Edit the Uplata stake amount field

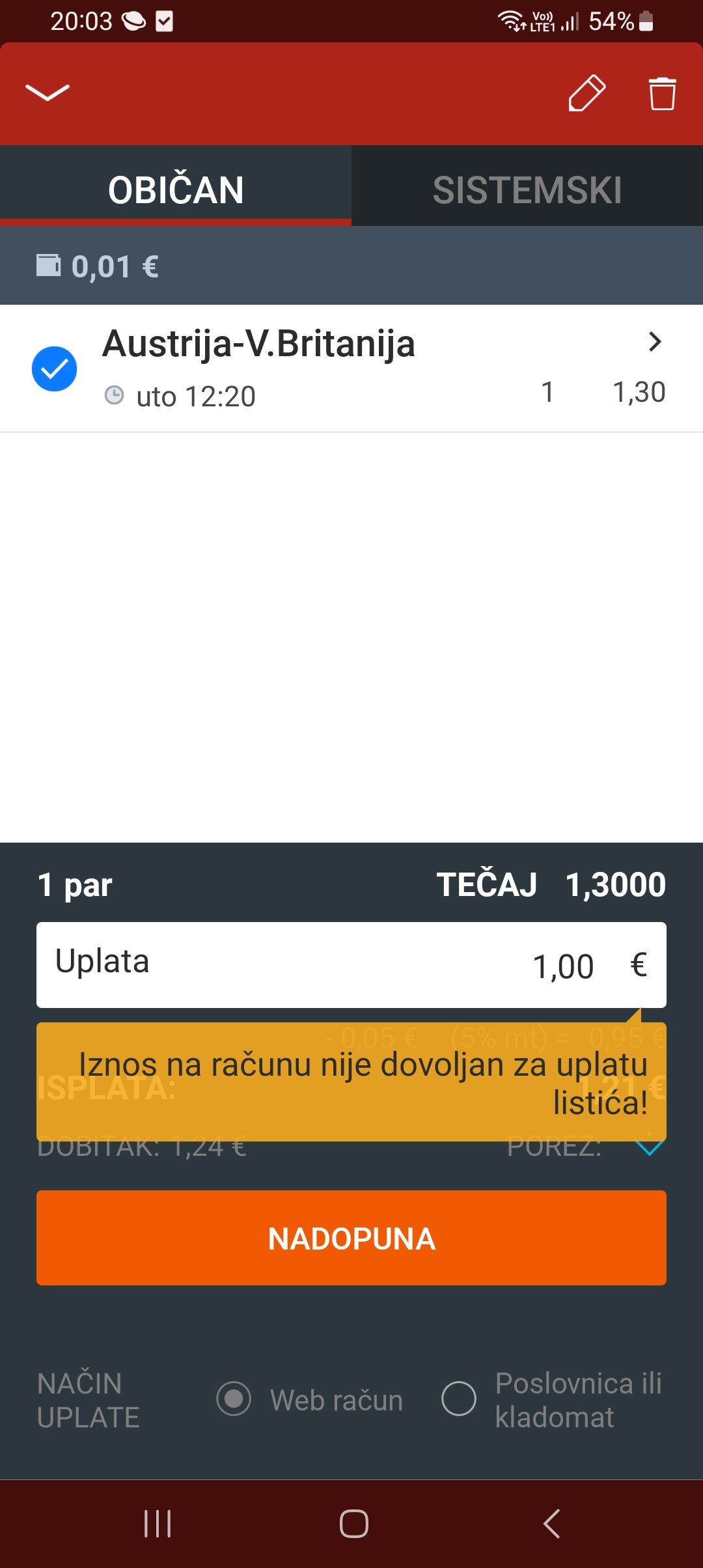pos(351,965)
